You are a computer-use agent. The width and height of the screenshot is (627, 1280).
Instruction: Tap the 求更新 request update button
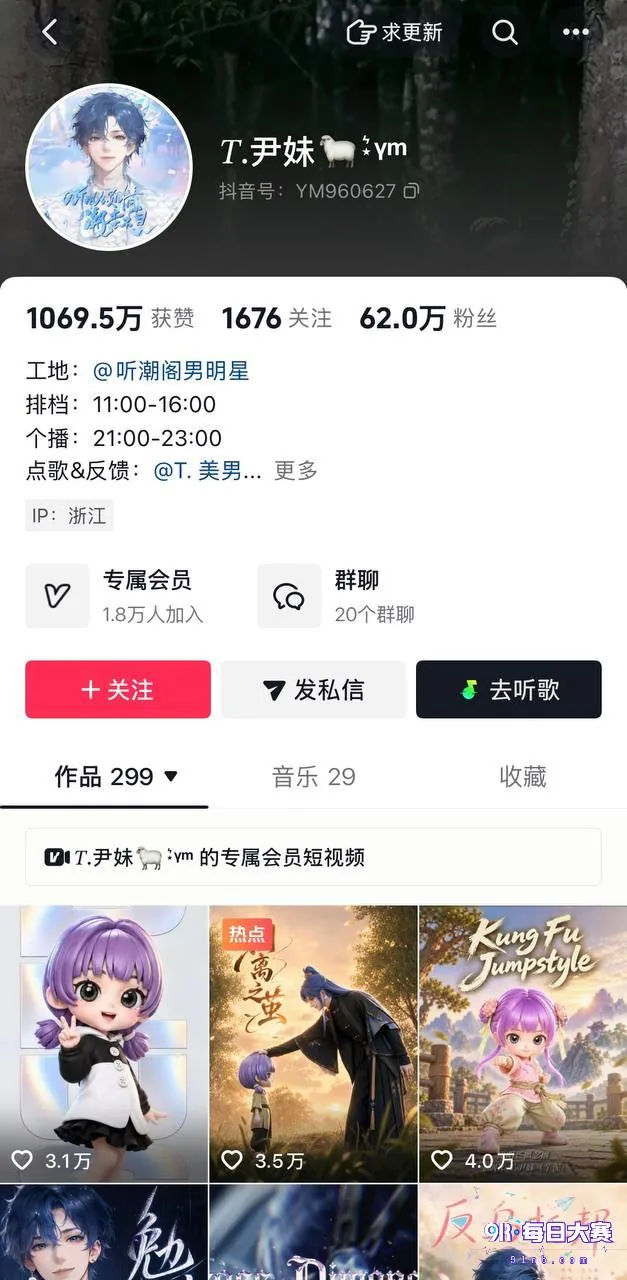coord(394,33)
